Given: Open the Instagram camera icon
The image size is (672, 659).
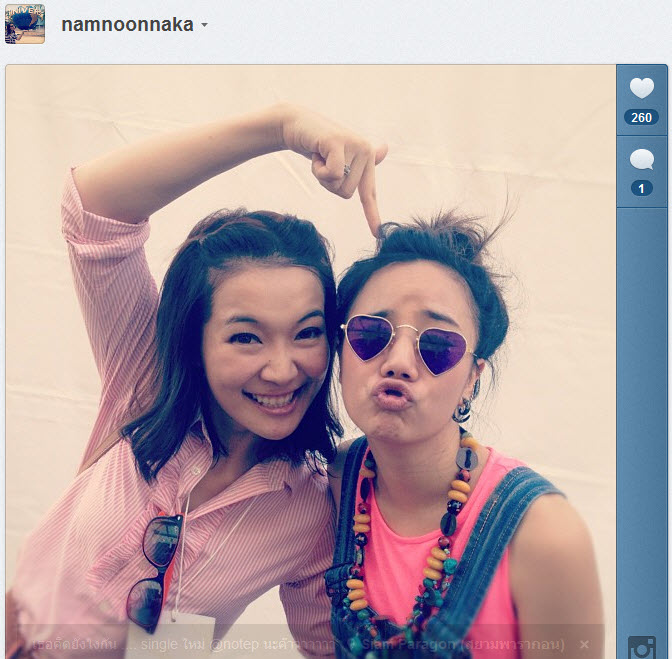Looking at the screenshot, I should 642,646.
